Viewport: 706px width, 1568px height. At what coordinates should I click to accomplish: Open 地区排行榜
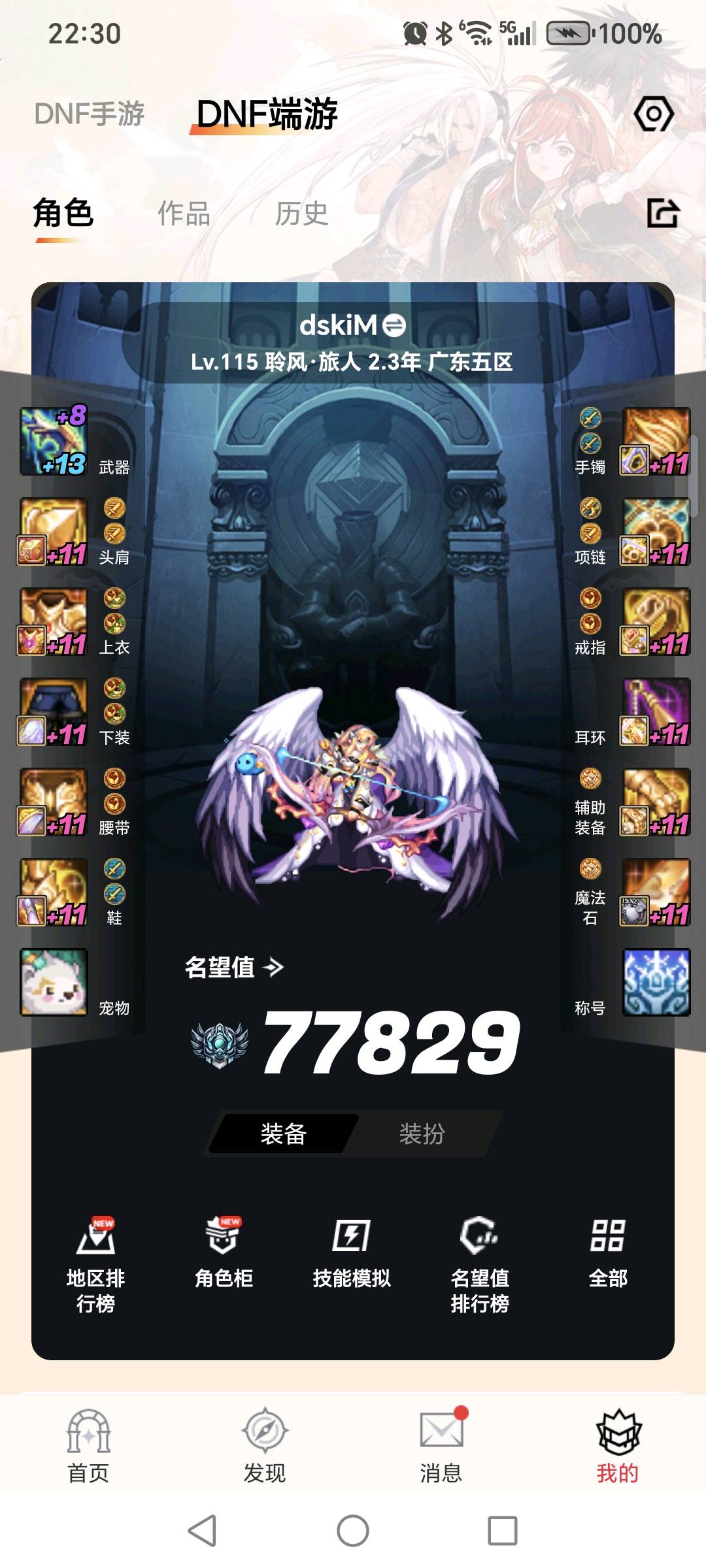[x=95, y=1264]
